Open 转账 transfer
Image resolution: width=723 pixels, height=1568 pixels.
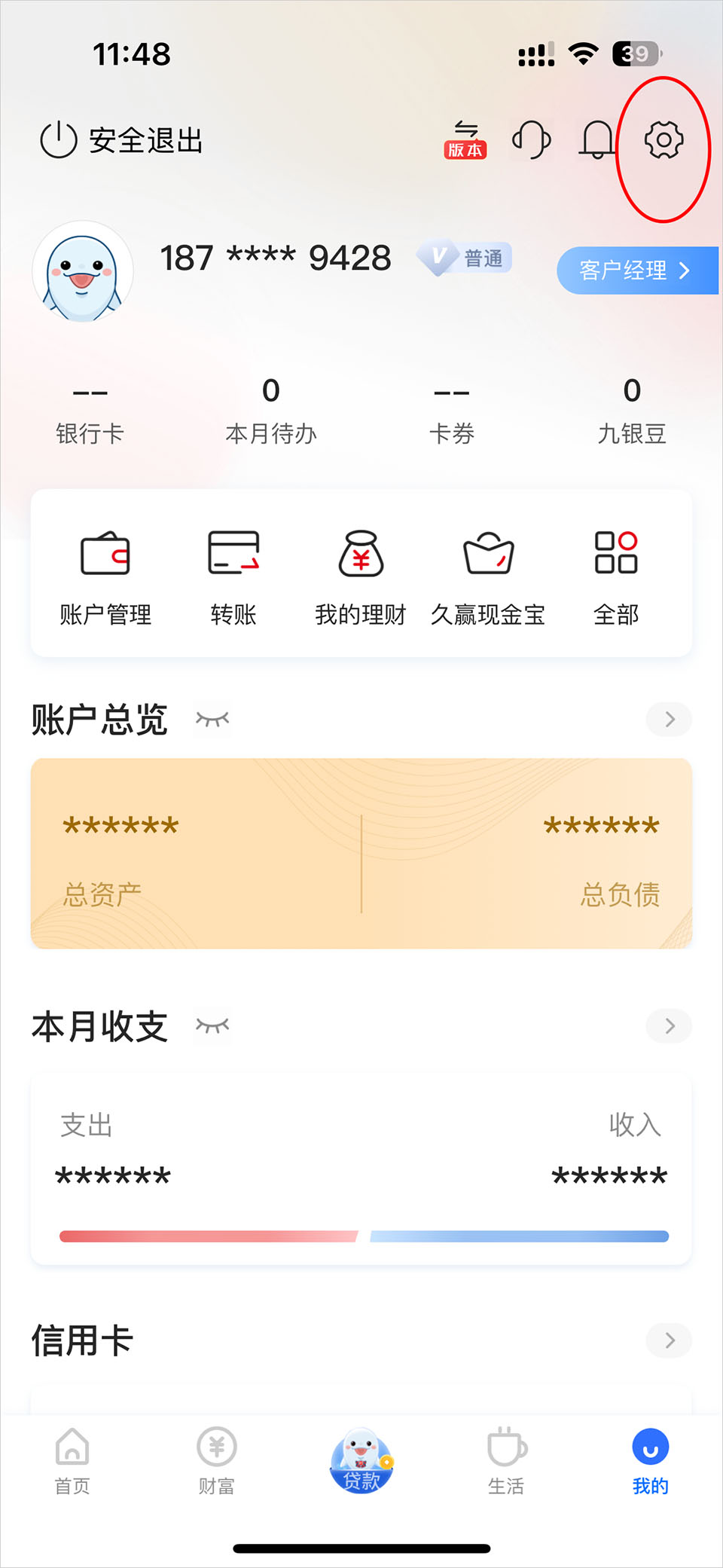click(x=233, y=577)
